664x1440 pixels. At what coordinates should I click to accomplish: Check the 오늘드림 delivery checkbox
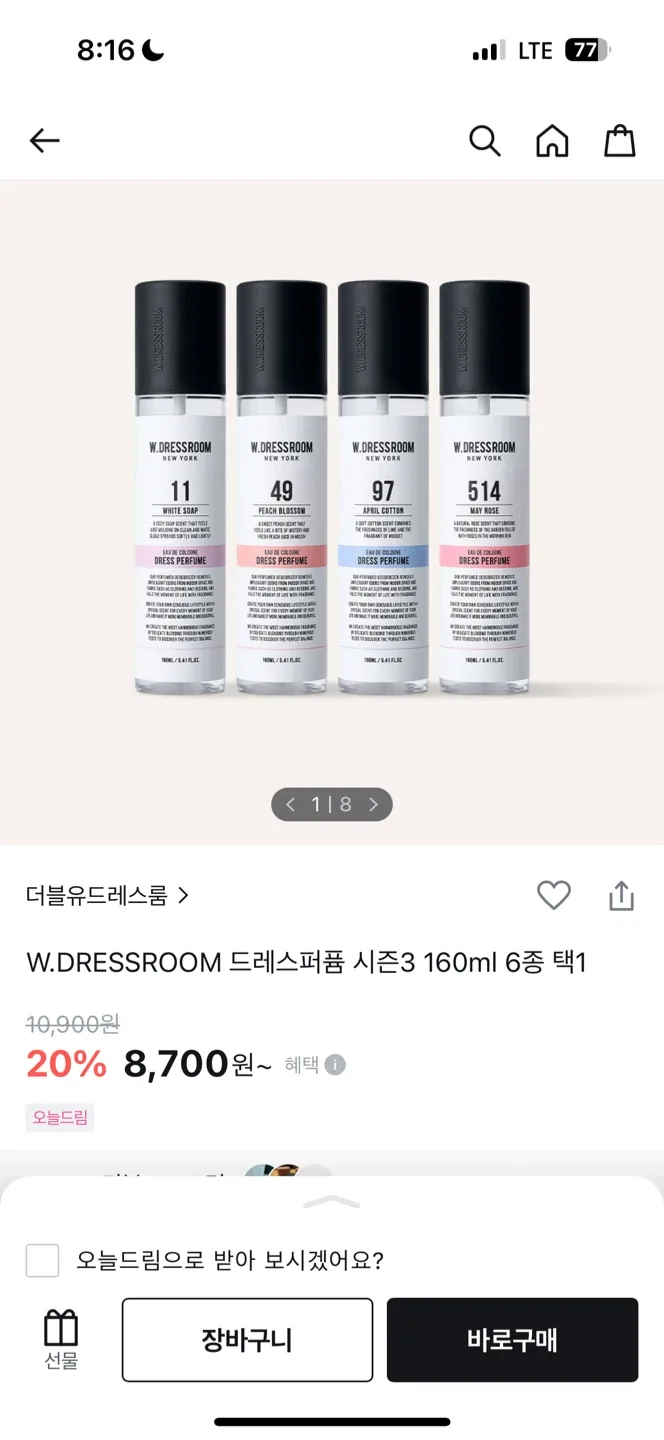(x=42, y=1260)
